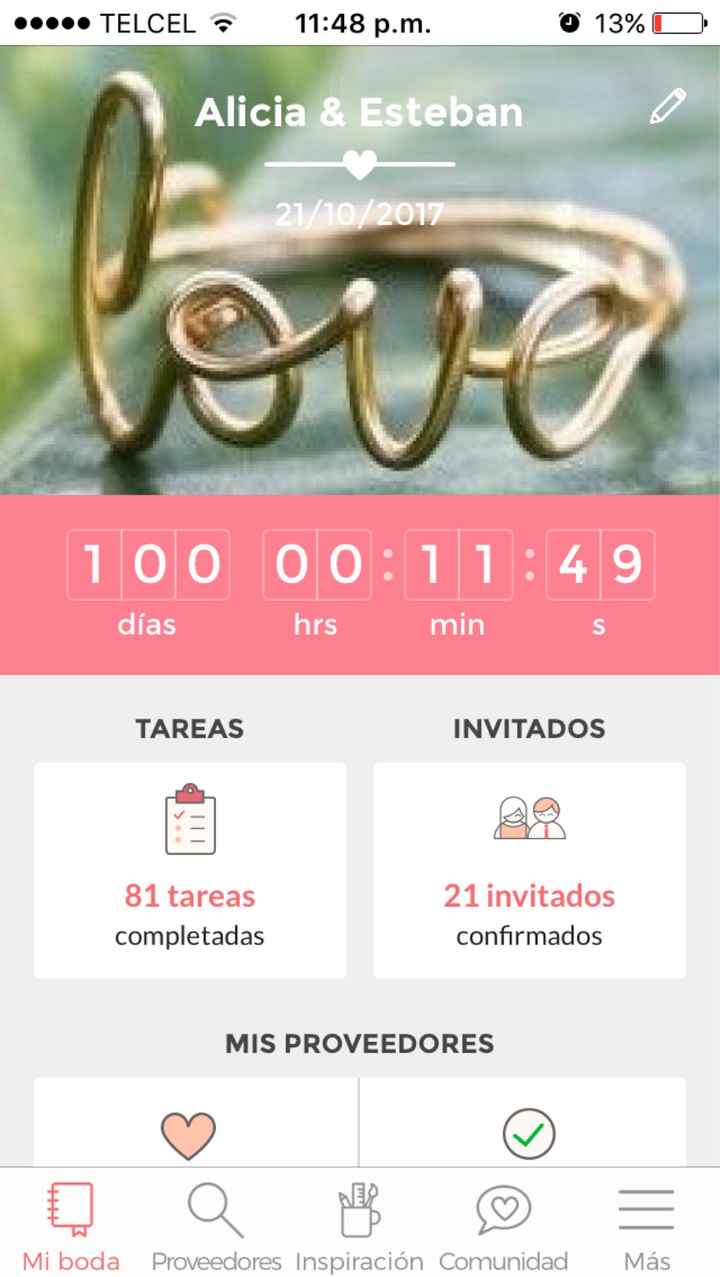Tap the wedding date 21/10/2017
The height and width of the screenshot is (1277, 720).
pos(360,212)
